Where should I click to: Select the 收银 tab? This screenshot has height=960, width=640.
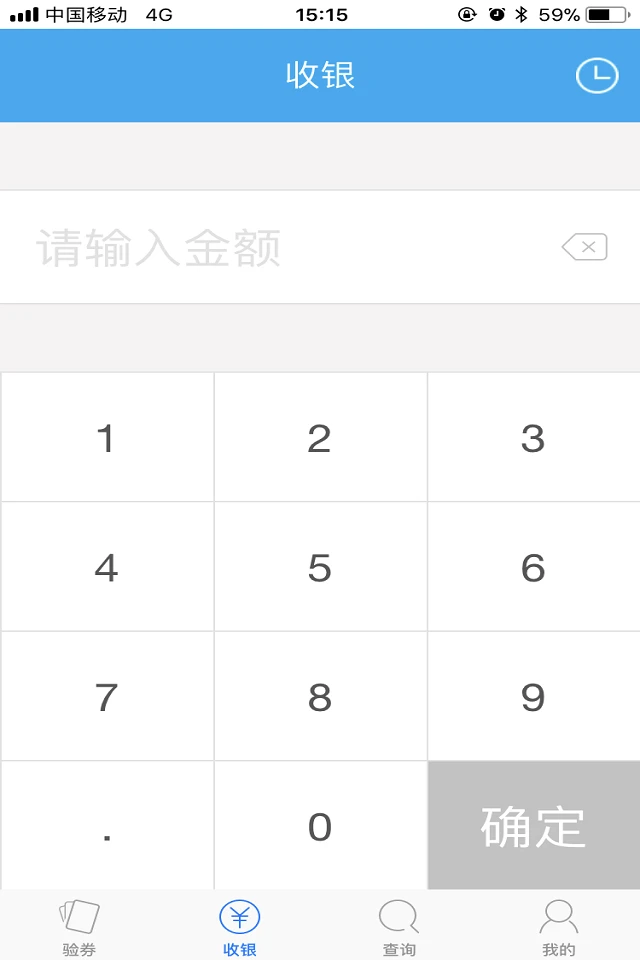coord(240,927)
